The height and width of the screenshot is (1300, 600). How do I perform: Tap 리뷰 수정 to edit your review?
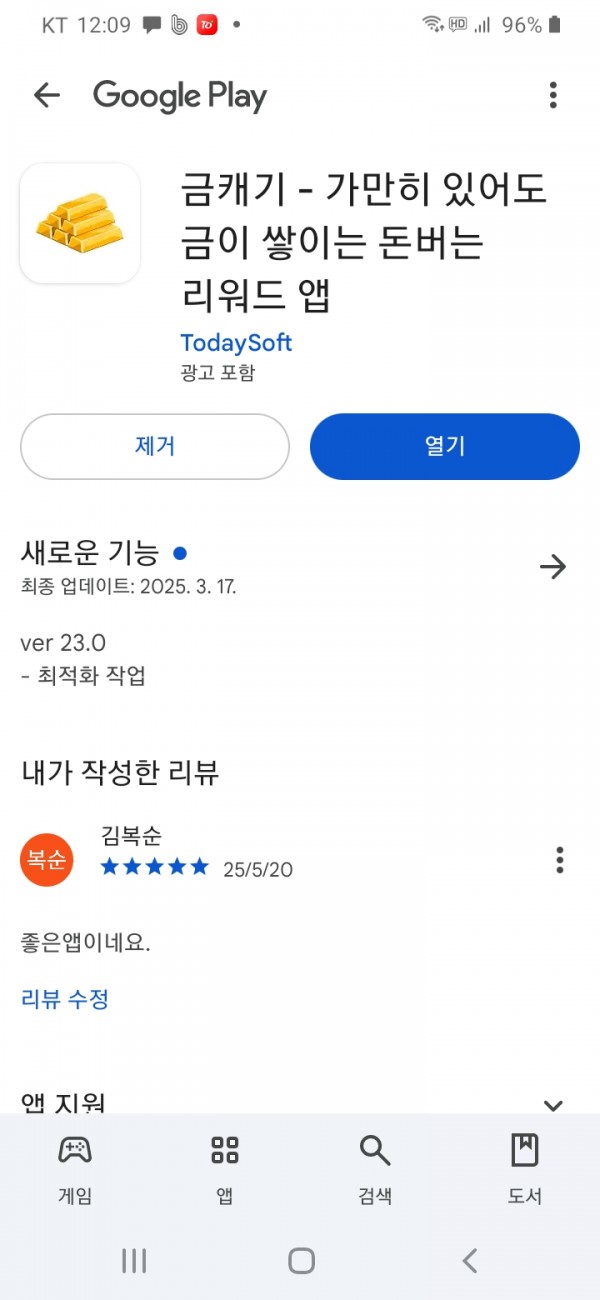[x=65, y=998]
